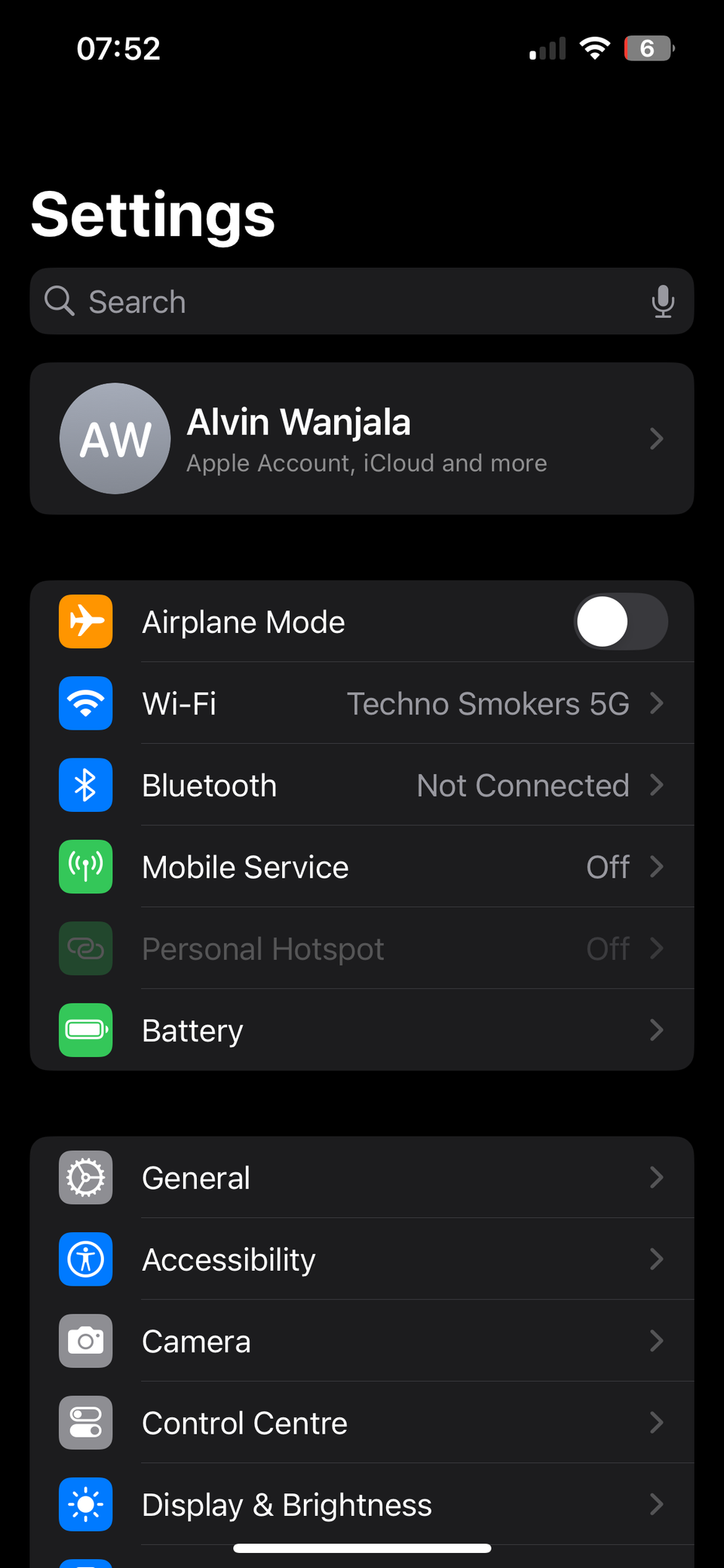This screenshot has width=724, height=1568.
Task: Expand the Battery settings chevron
Action: coord(658,1030)
